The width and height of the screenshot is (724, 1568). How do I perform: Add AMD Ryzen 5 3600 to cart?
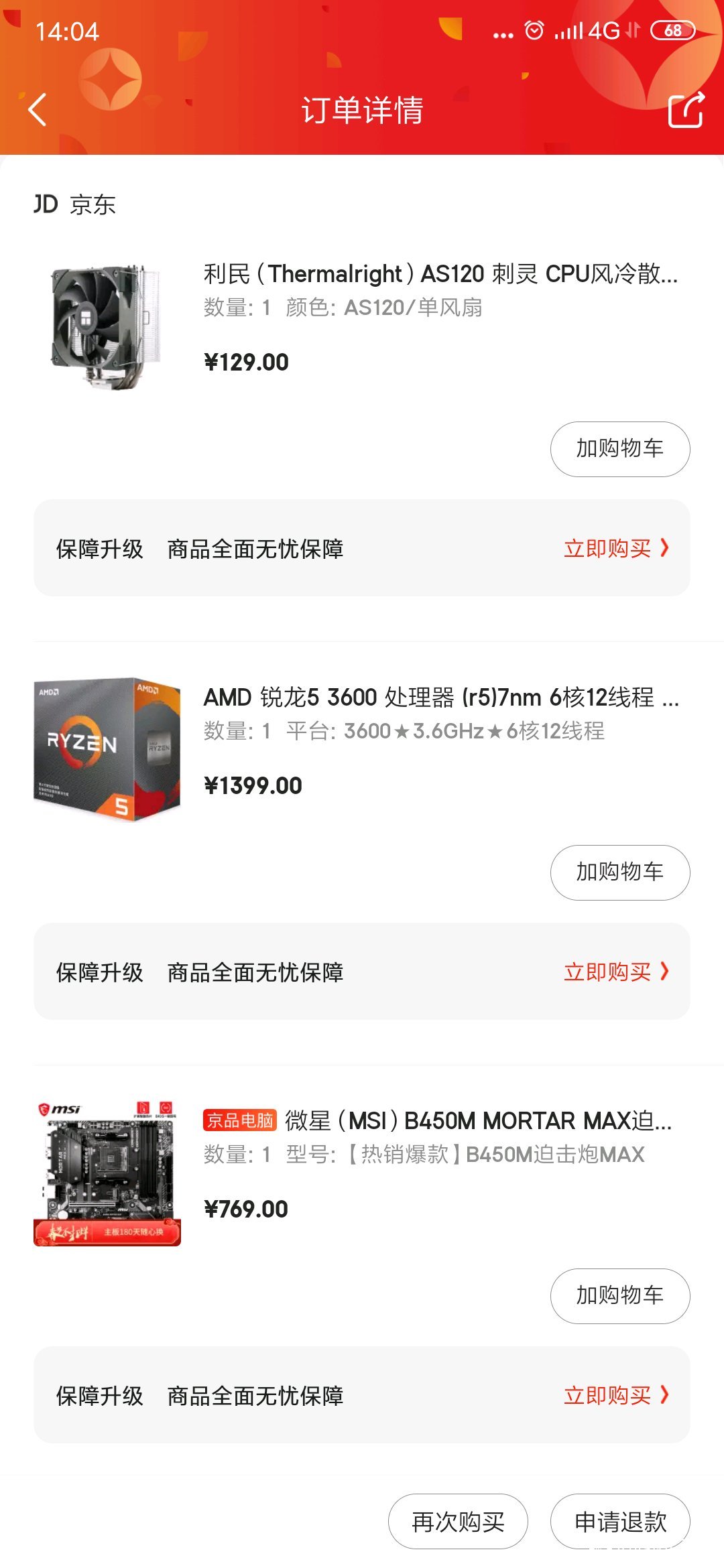pyautogui.click(x=620, y=872)
